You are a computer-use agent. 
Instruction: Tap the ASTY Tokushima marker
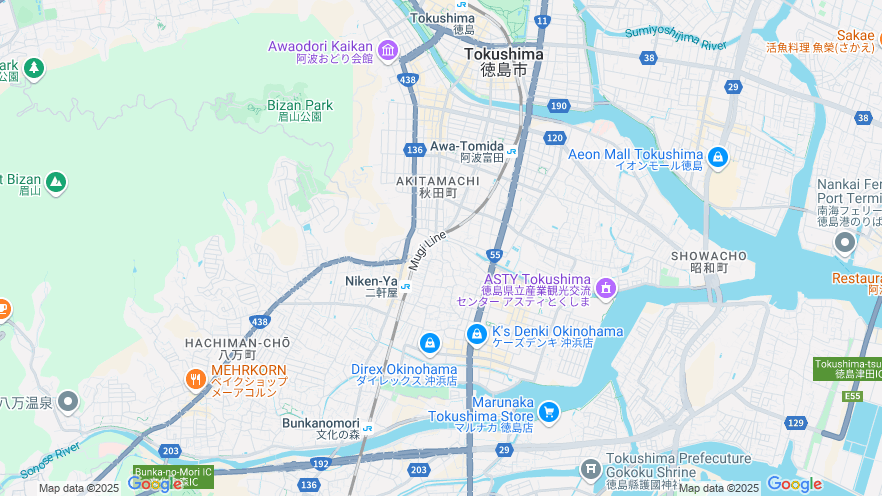605,289
